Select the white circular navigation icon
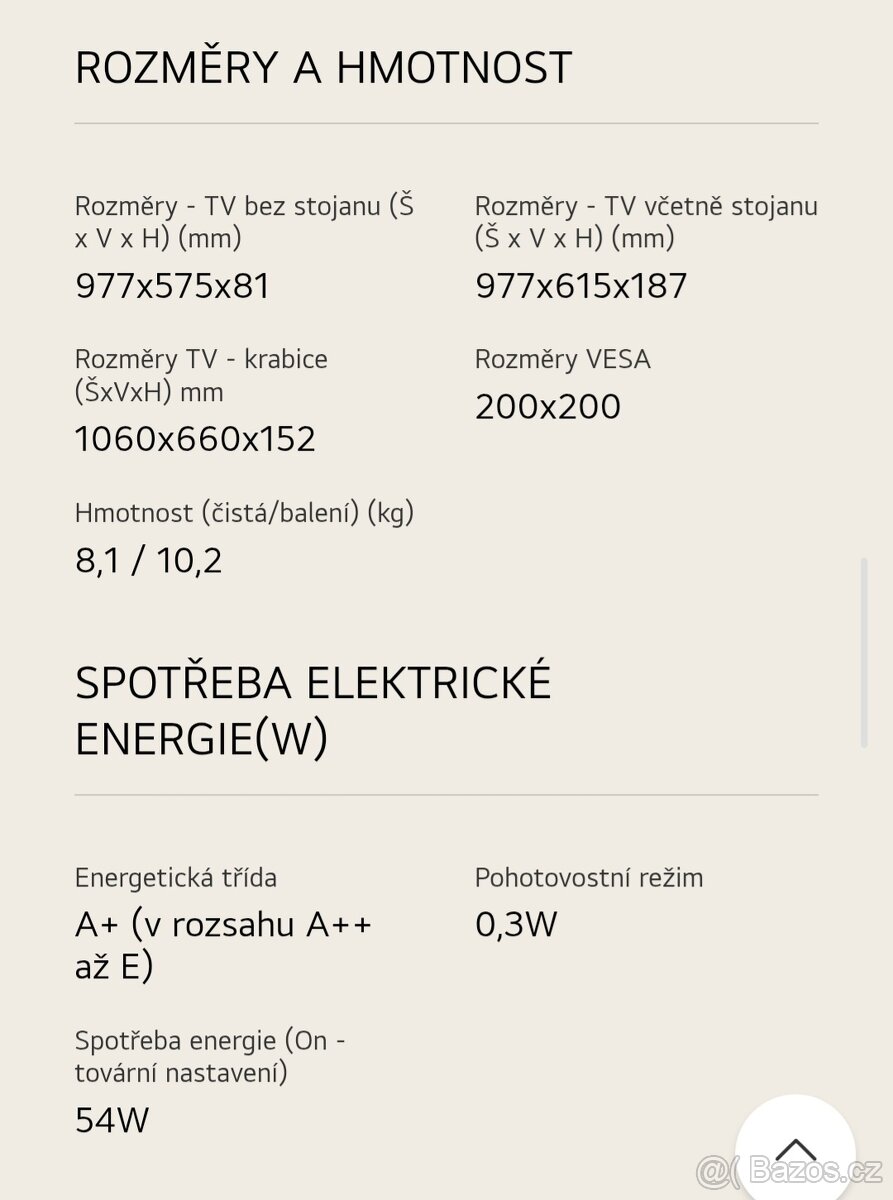893x1200 pixels. [797, 1152]
